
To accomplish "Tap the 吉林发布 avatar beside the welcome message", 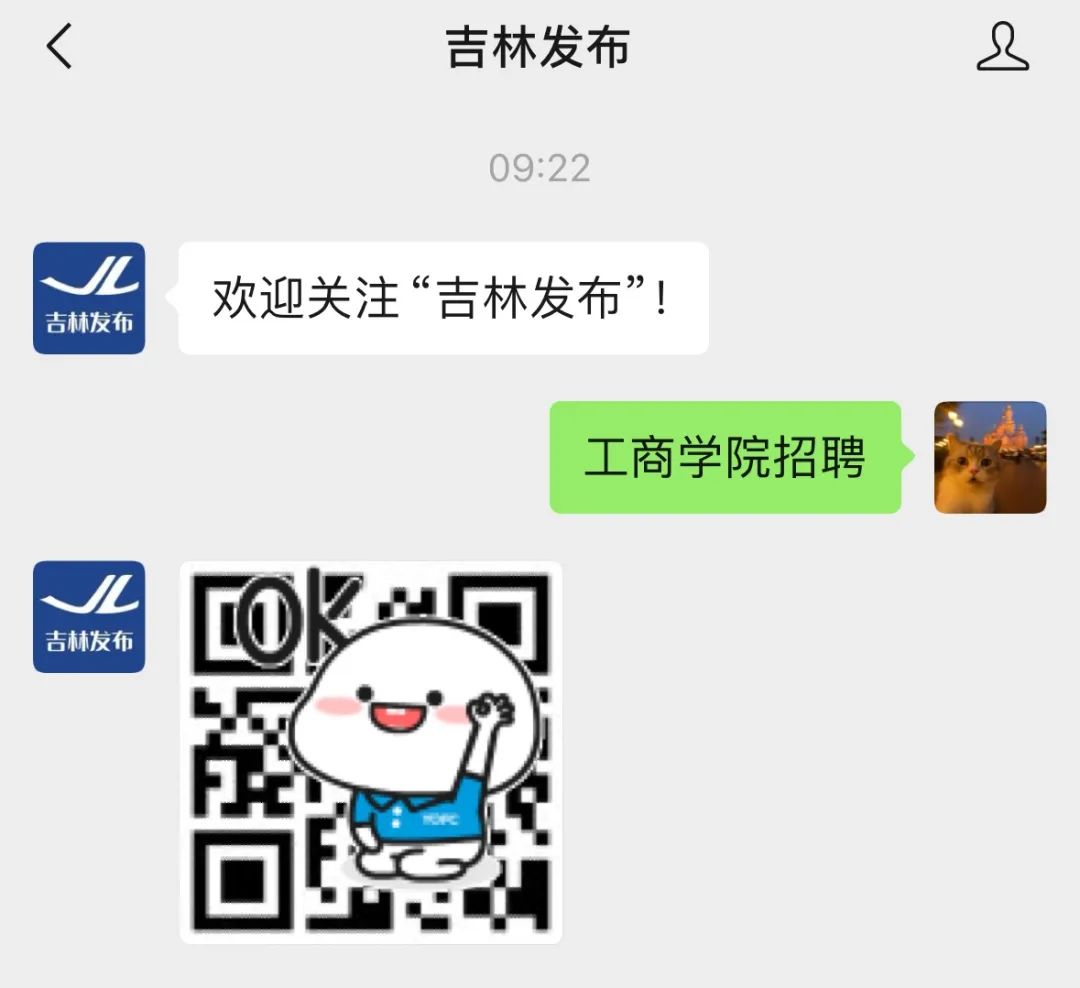I will [89, 298].
